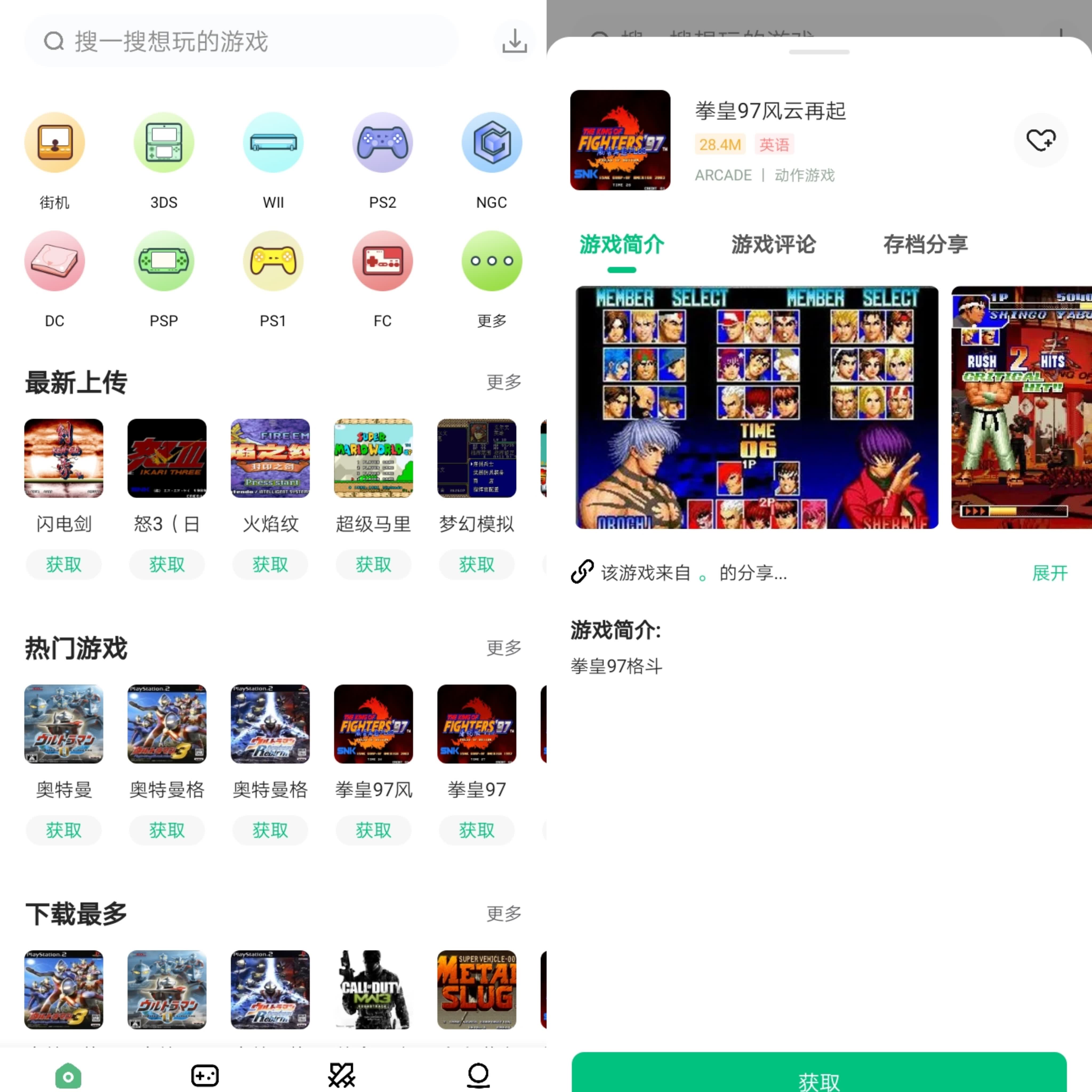This screenshot has height=1092, width=1092.
Task: Show more platforms via 更多 icon
Action: pyautogui.click(x=491, y=279)
